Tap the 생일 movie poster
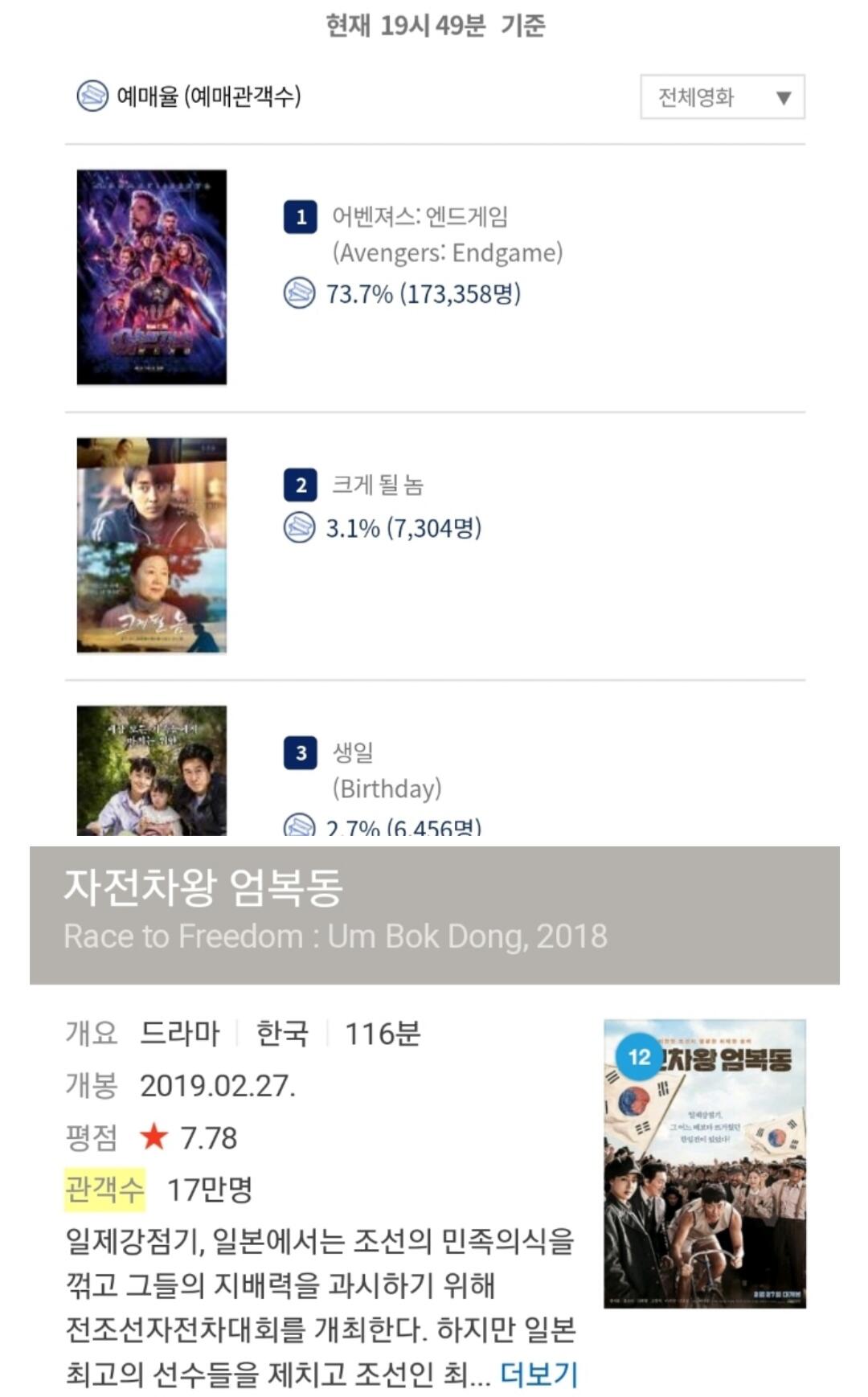This screenshot has height=1397, width=868. click(152, 771)
